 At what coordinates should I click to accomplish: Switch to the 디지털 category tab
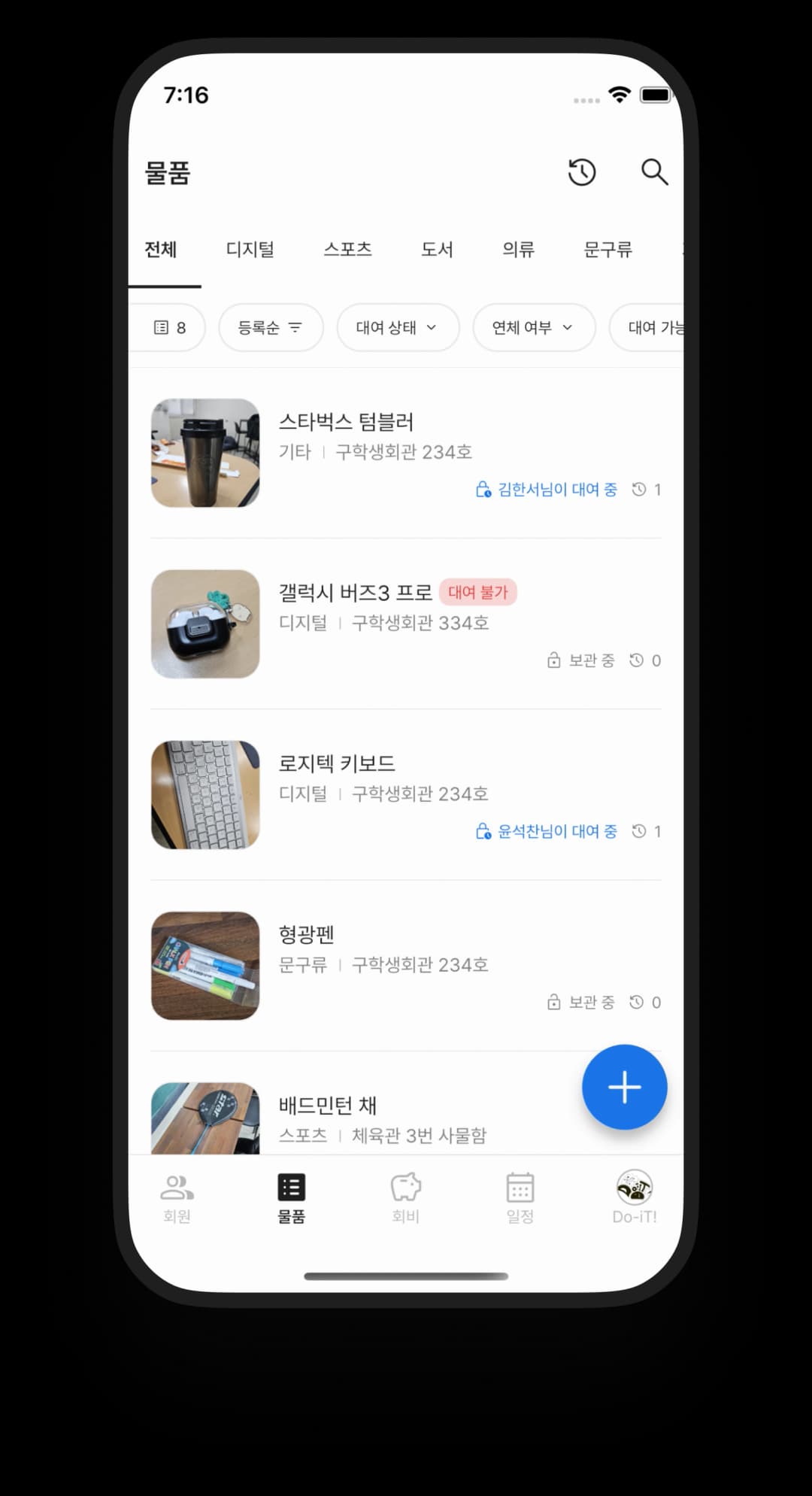click(250, 250)
